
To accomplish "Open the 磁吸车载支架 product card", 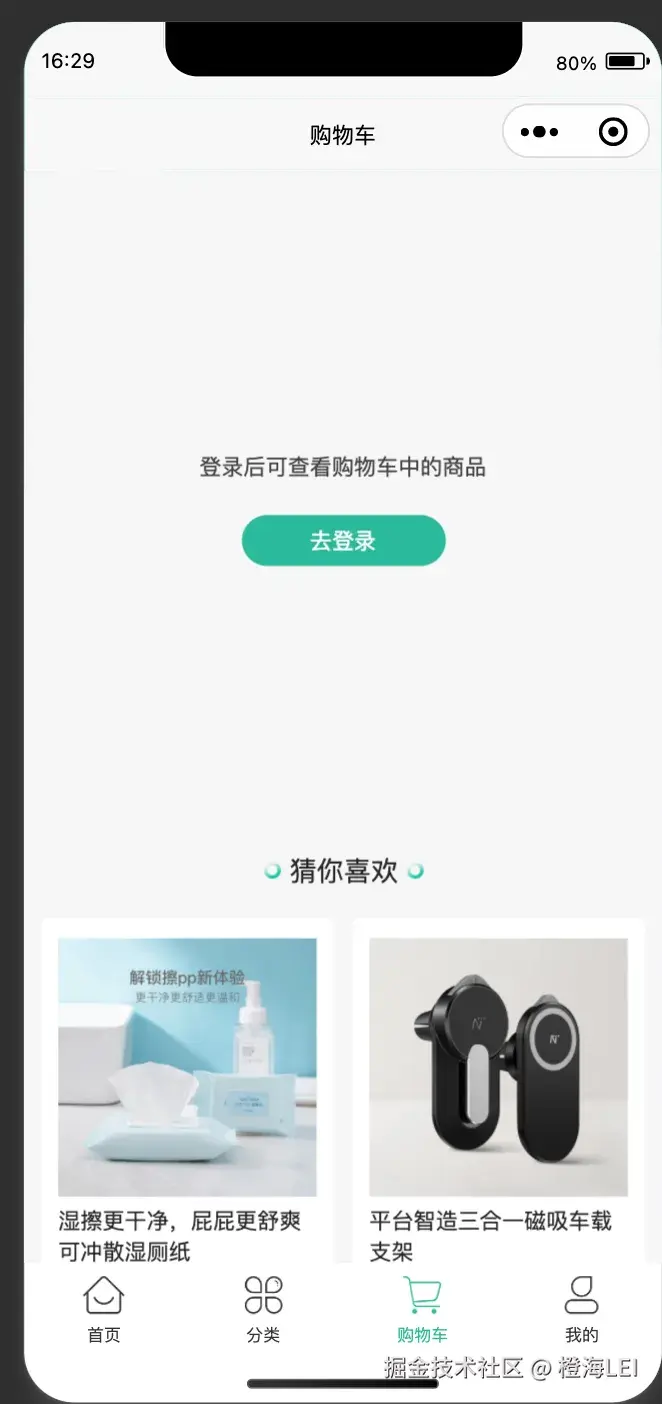I will coord(498,1091).
